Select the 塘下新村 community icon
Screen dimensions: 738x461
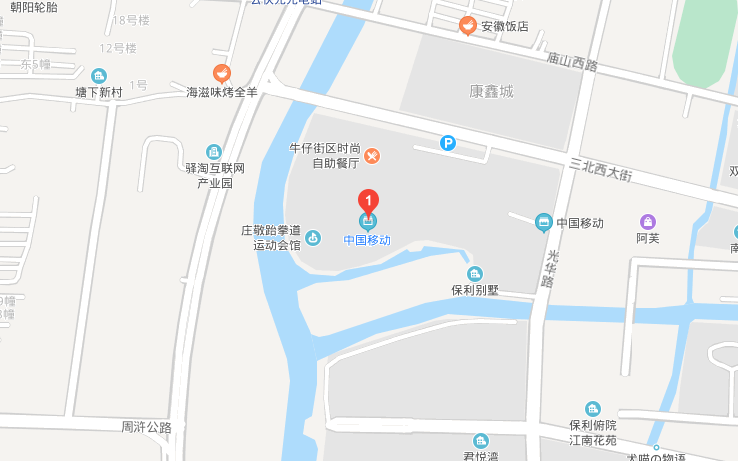click(98, 75)
